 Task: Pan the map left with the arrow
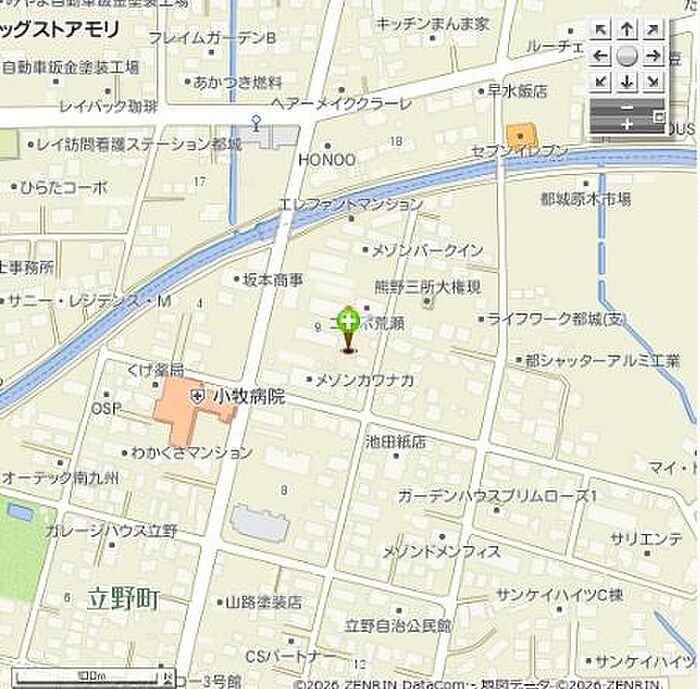(600, 56)
